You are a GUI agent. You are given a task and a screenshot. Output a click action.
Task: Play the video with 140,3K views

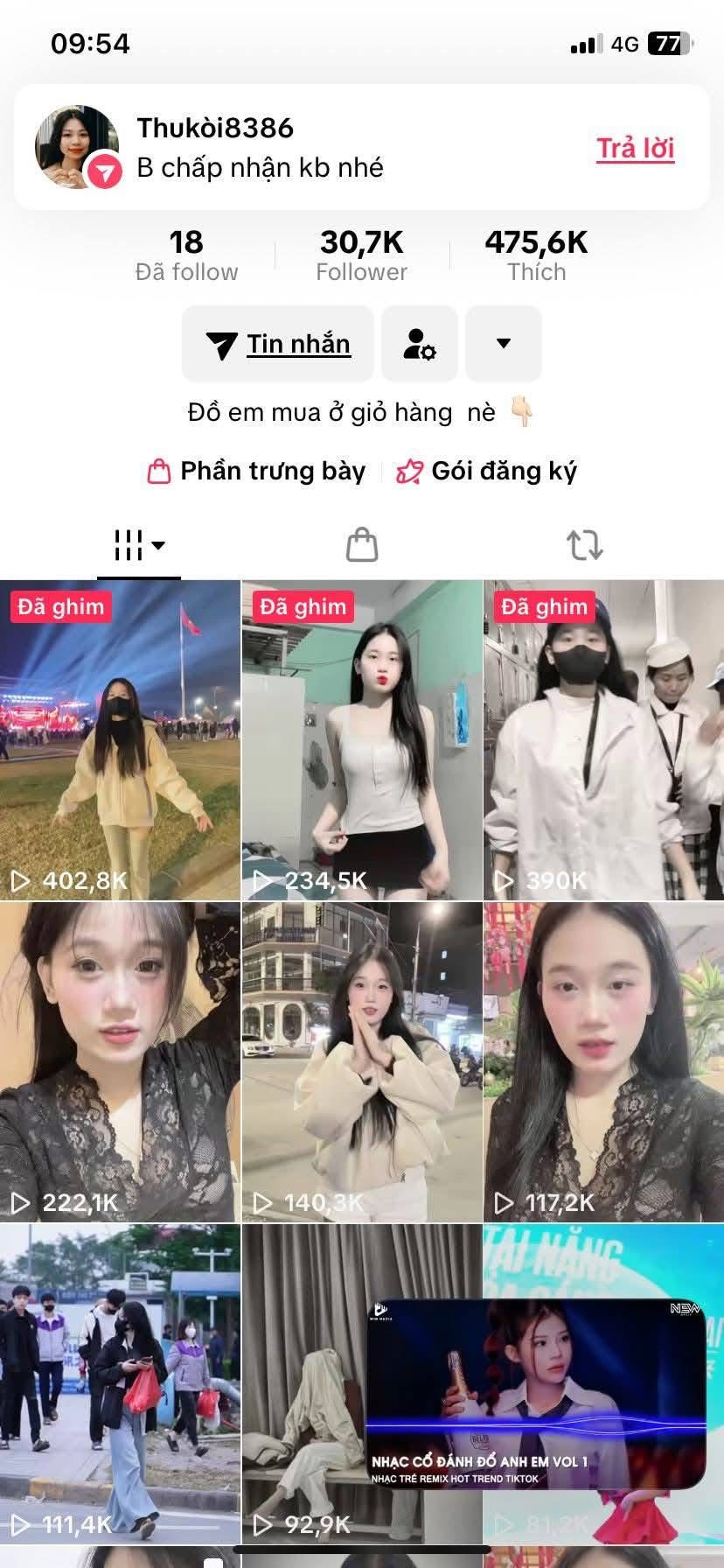(362, 1061)
